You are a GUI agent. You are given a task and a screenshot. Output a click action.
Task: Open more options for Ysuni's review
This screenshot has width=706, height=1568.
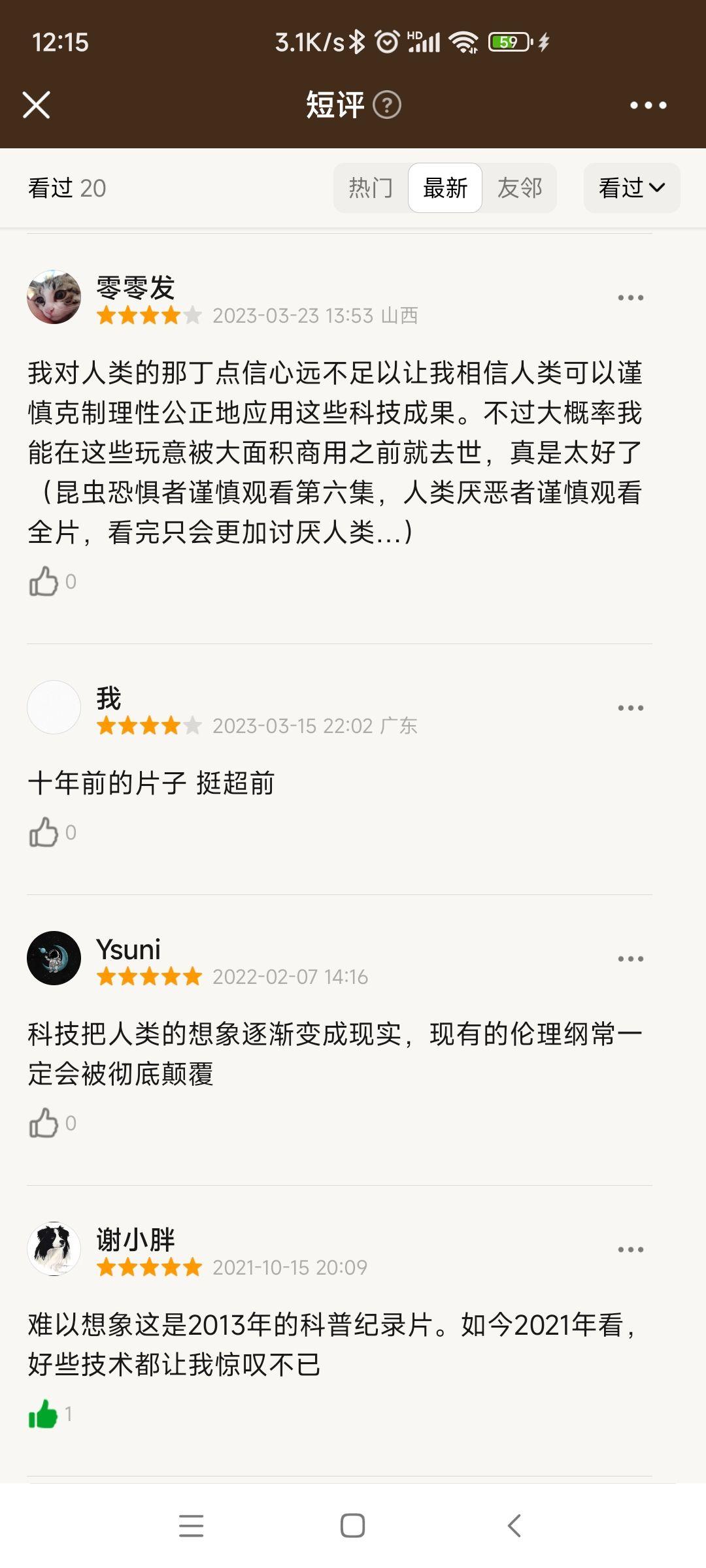(x=630, y=959)
